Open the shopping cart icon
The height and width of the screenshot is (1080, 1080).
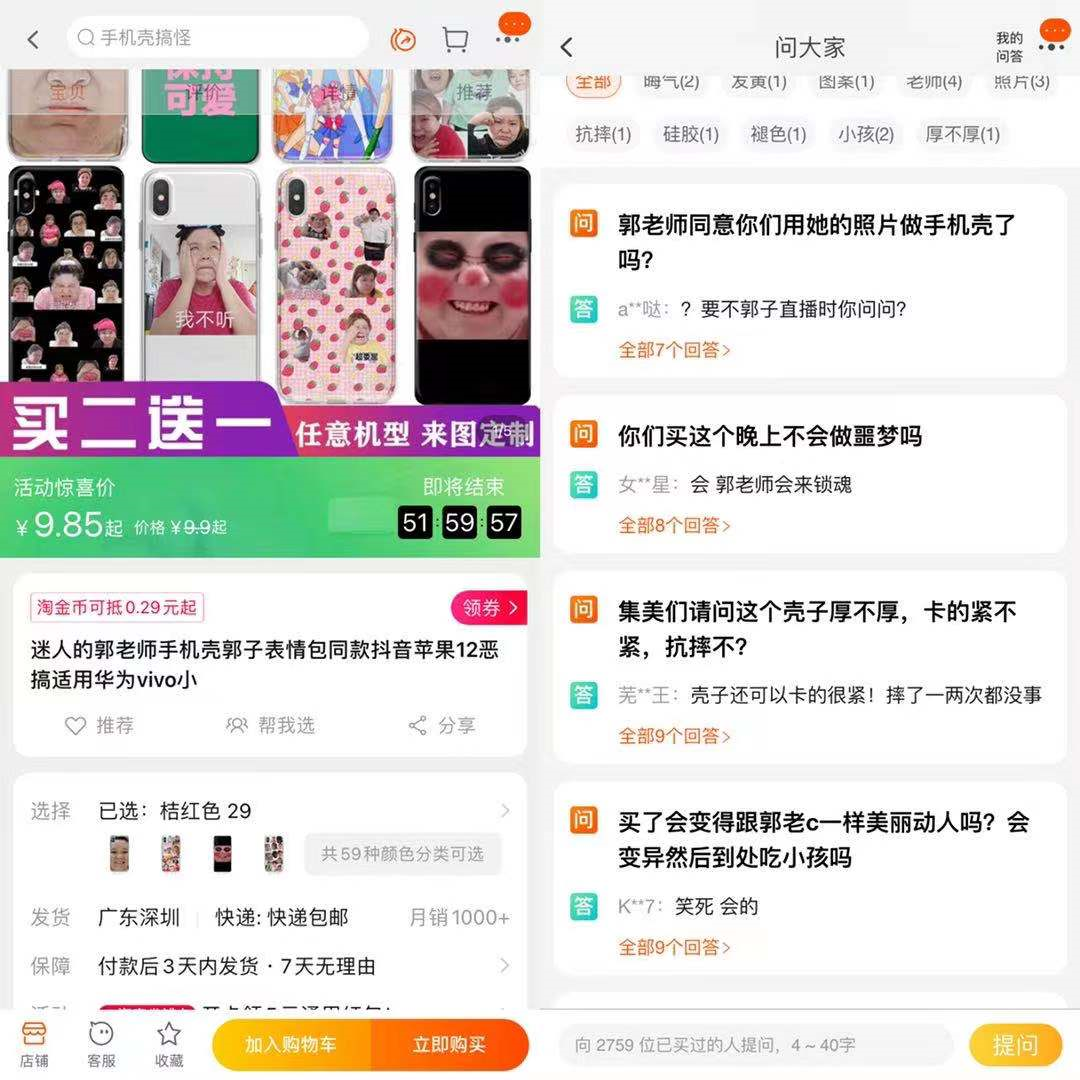point(455,39)
